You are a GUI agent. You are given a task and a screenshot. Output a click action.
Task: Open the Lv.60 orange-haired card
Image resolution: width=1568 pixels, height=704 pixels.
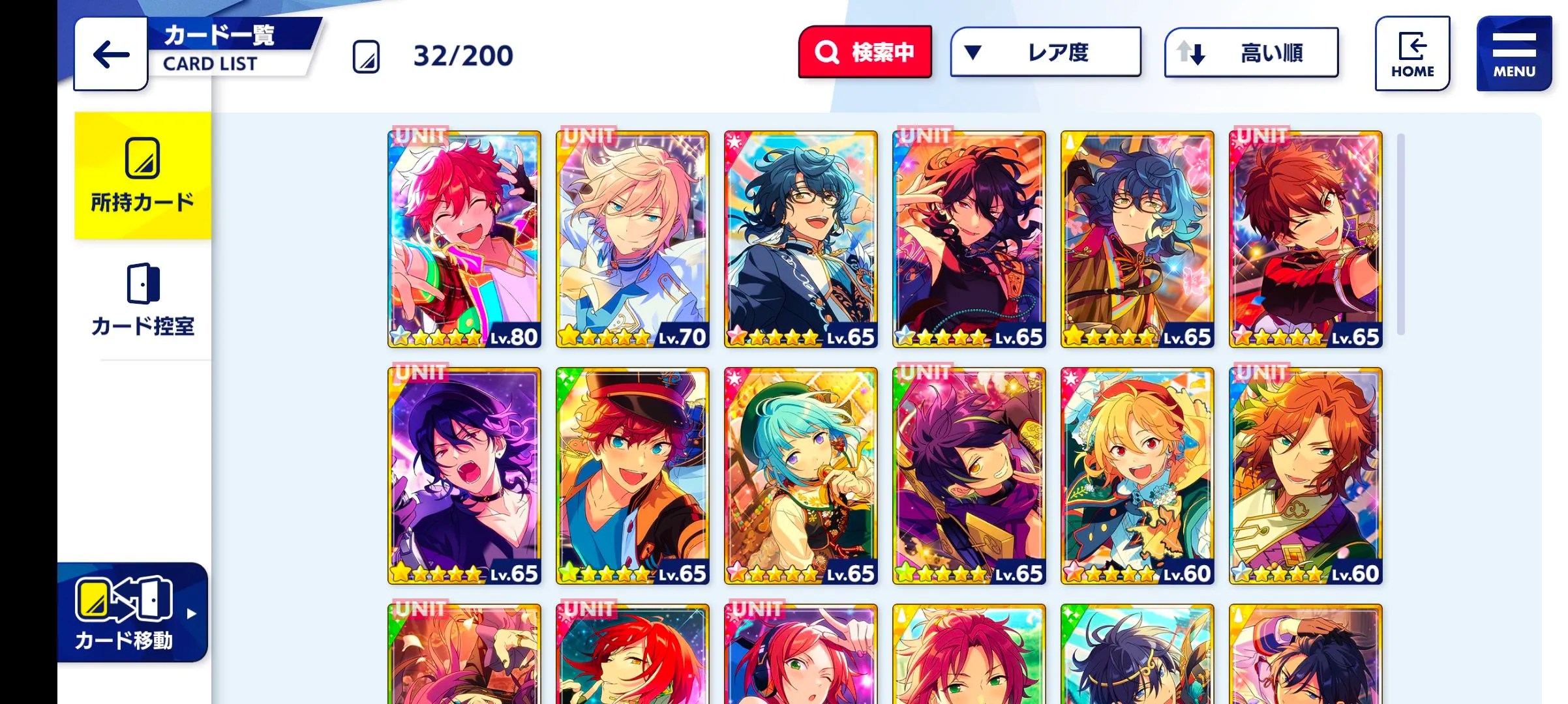click(1306, 476)
